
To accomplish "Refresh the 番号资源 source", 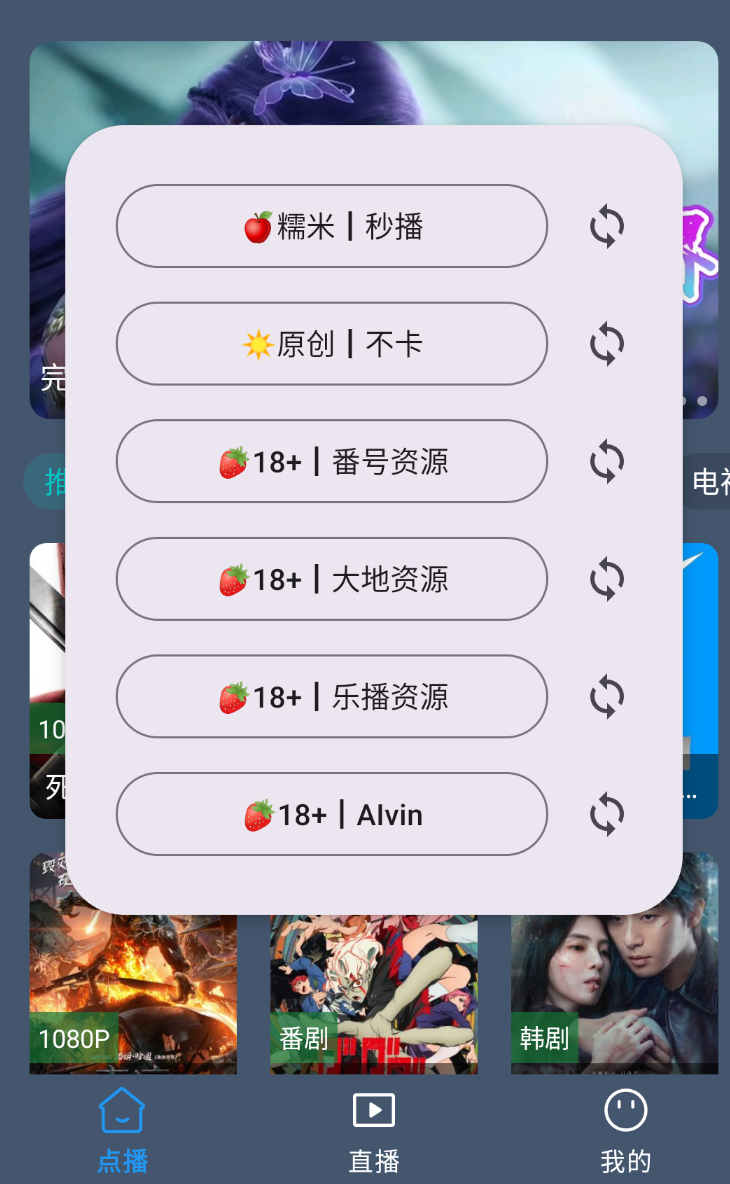I will 607,461.
